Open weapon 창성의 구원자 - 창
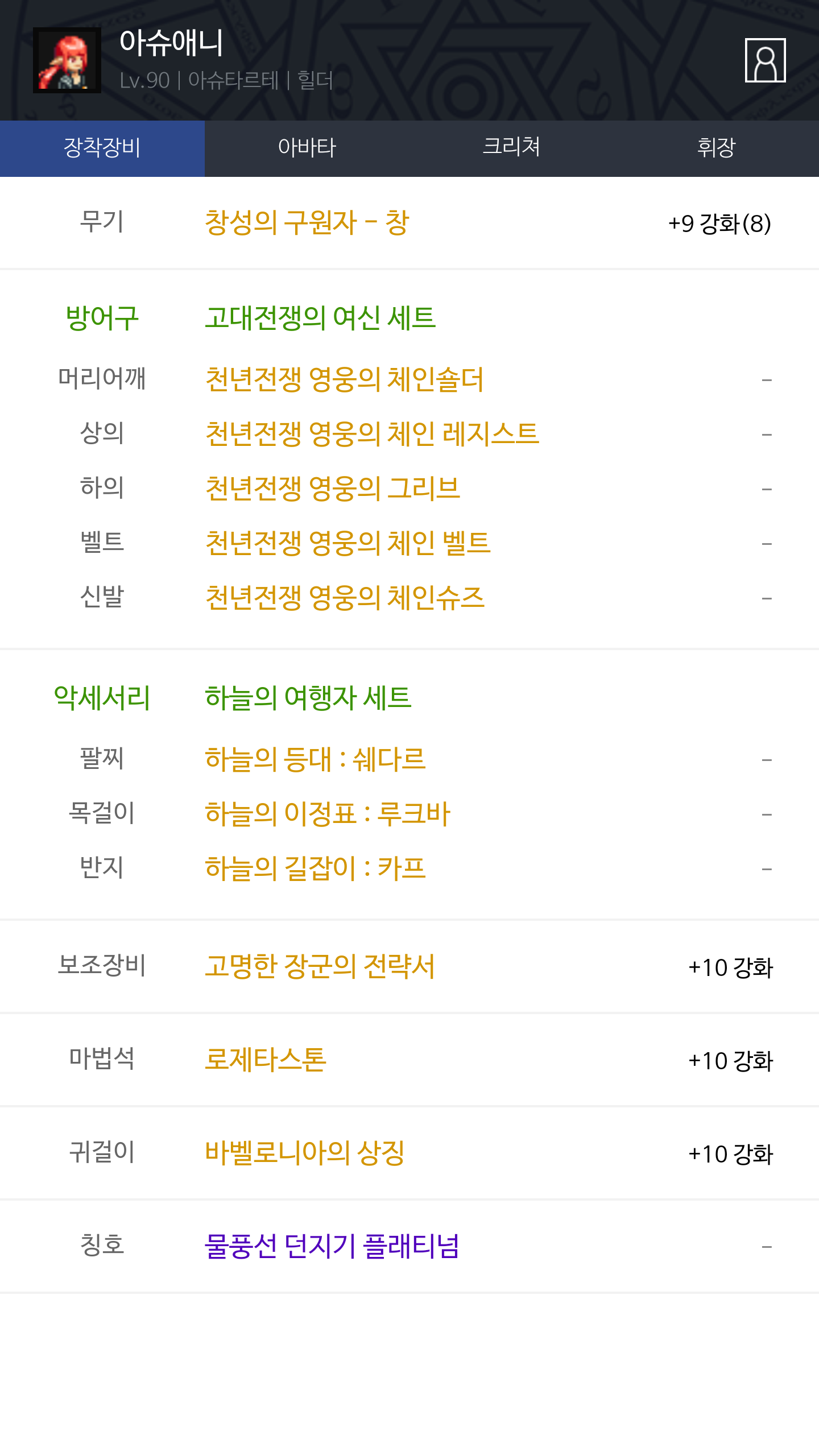The width and height of the screenshot is (819, 1456). coord(307,222)
